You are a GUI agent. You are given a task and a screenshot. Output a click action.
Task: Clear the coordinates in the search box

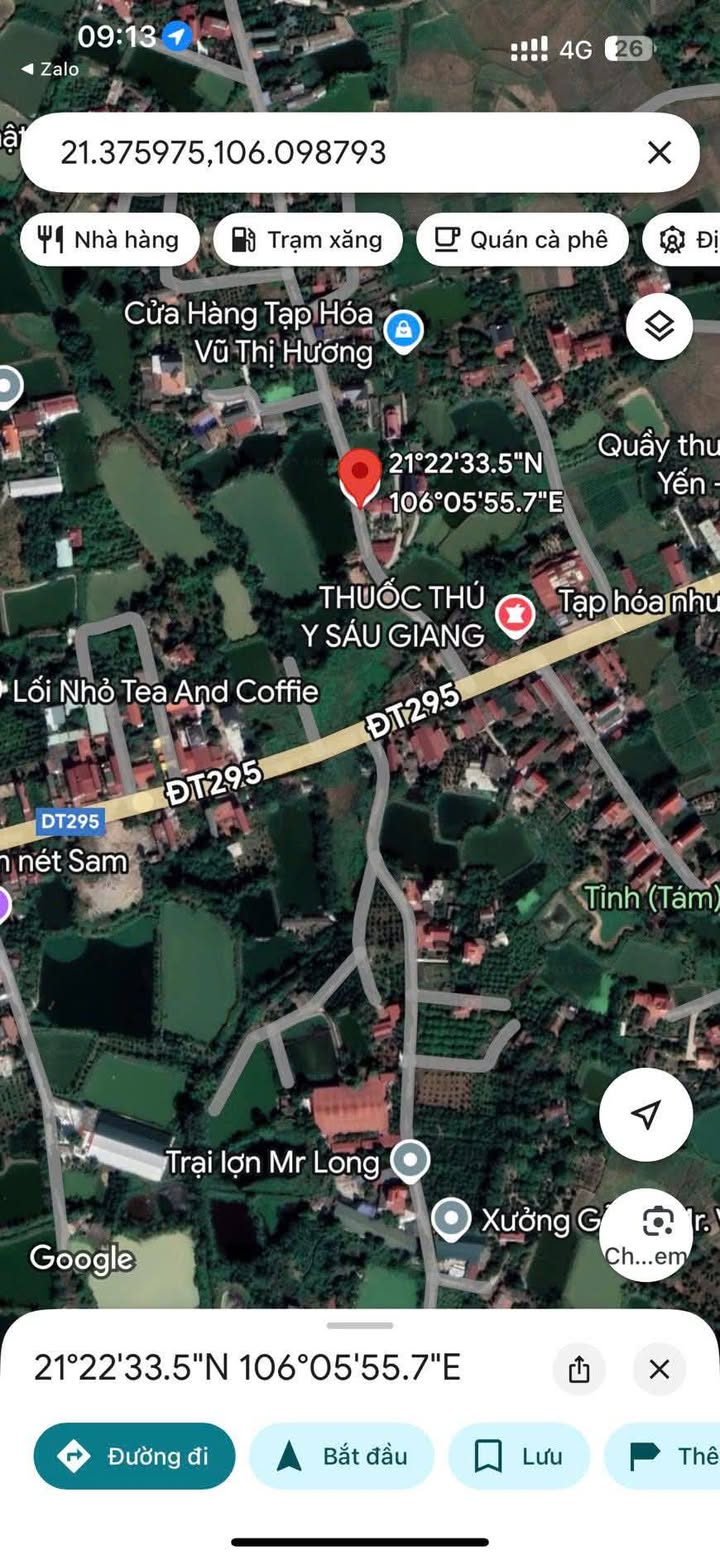point(659,152)
